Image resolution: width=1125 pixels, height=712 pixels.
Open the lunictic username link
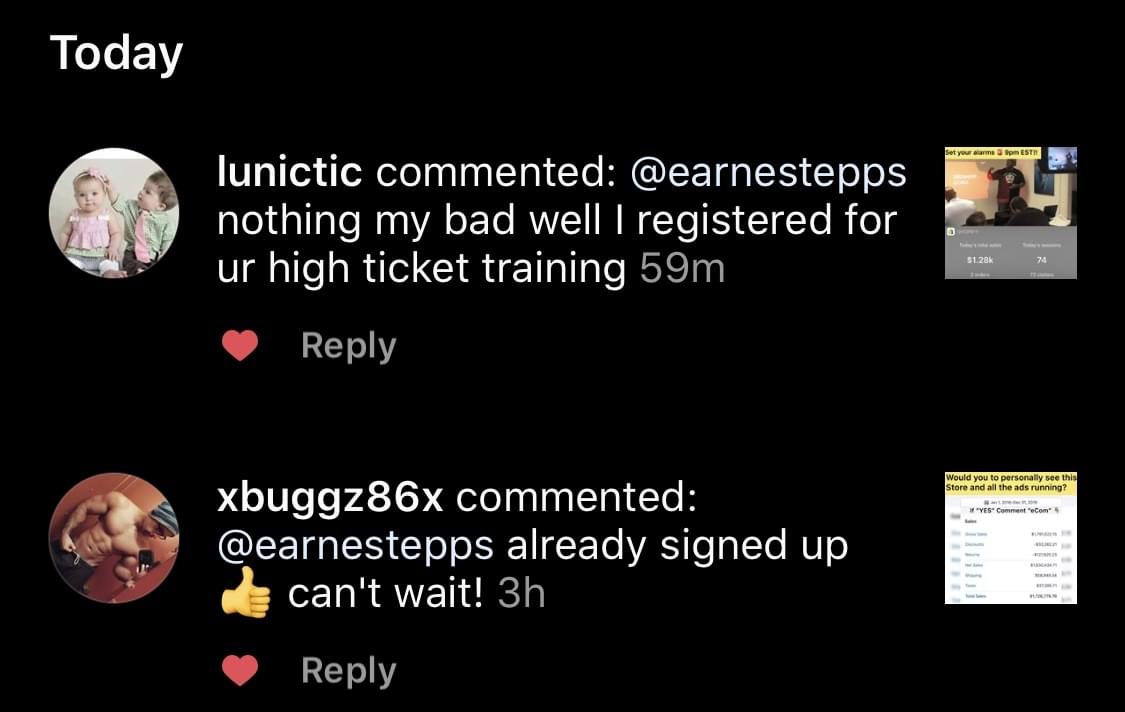pos(289,173)
